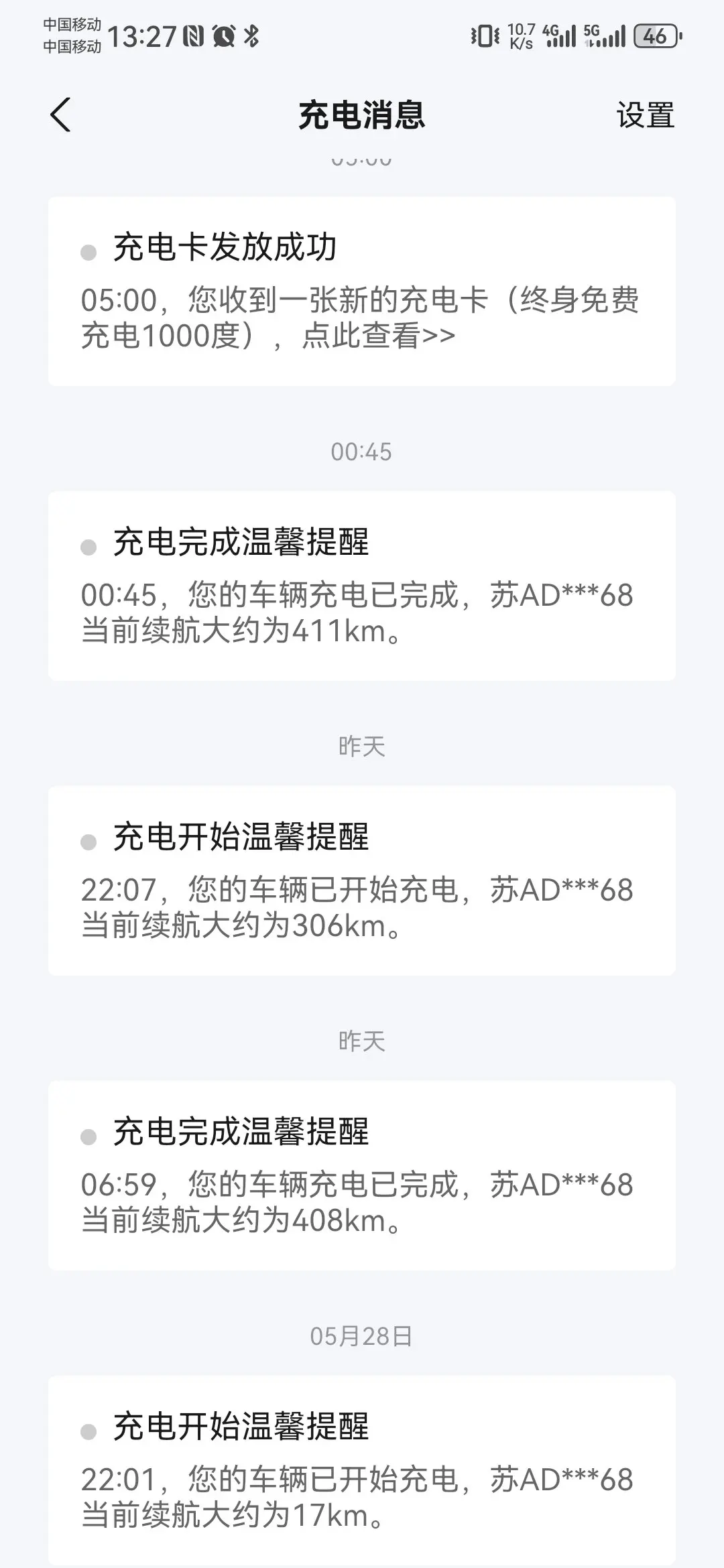Open 设置 in the top right
724x1568 pixels.
pyautogui.click(x=645, y=115)
